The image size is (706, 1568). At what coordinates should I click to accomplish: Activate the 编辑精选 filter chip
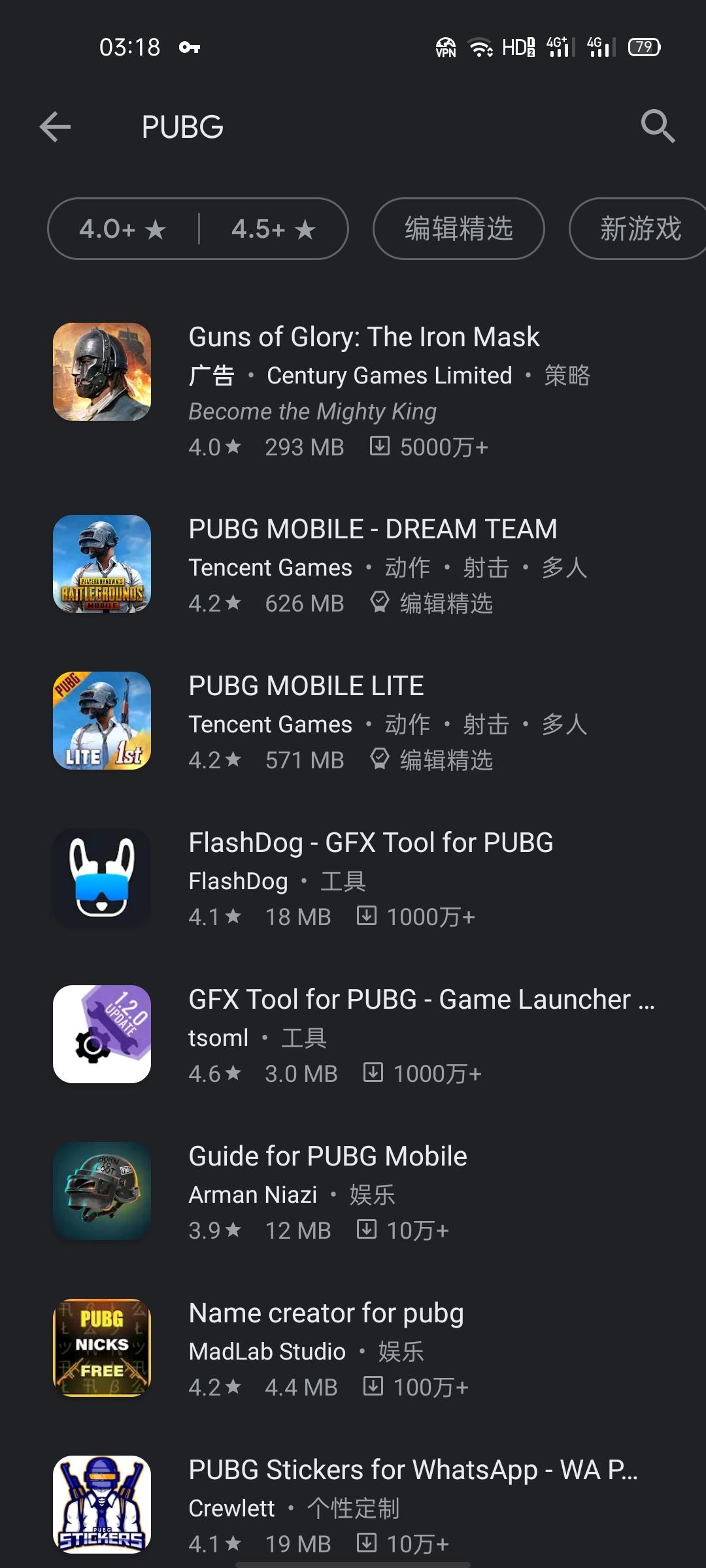458,229
